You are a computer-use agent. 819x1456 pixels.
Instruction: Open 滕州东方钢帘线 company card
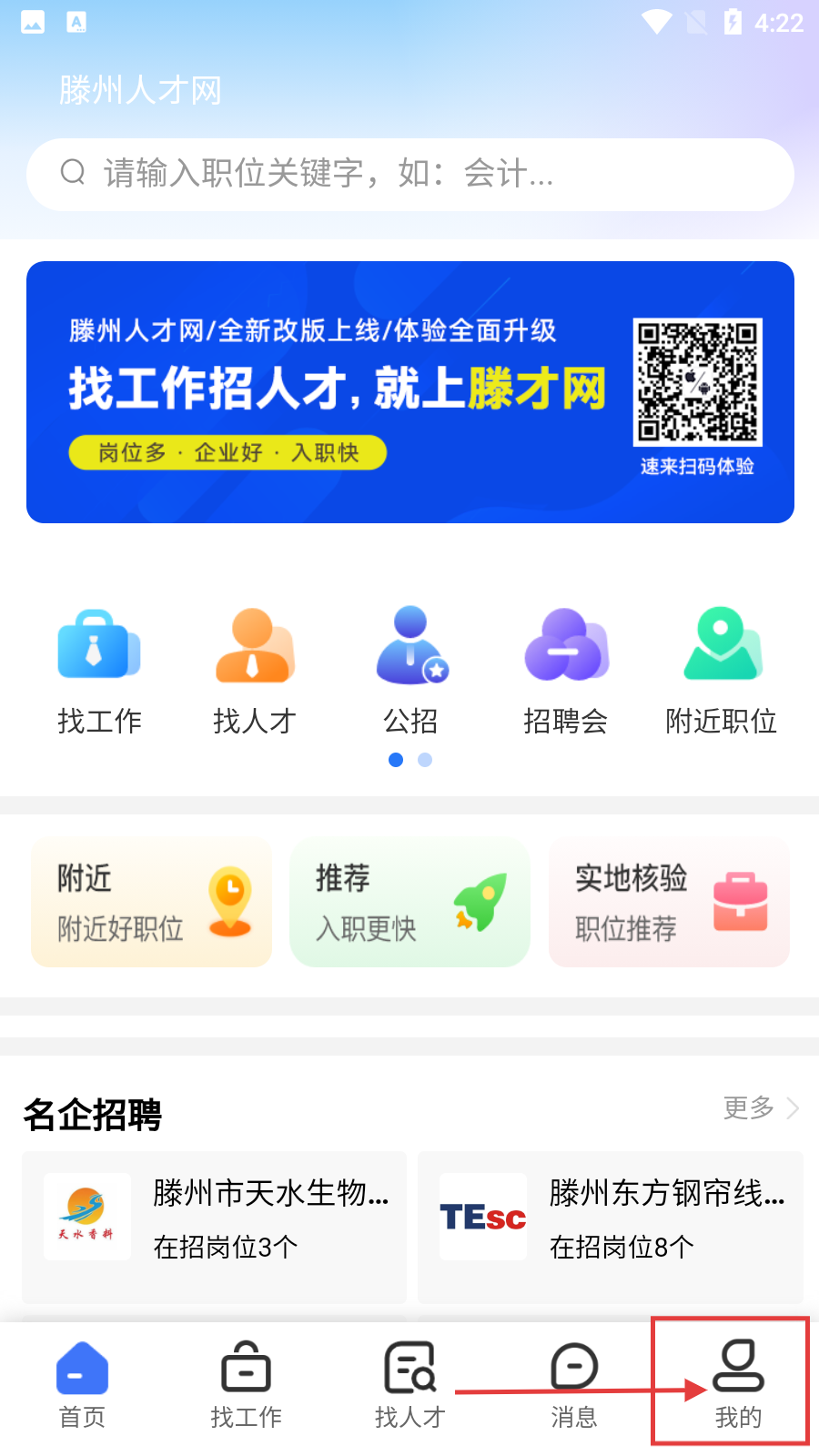coord(610,1219)
